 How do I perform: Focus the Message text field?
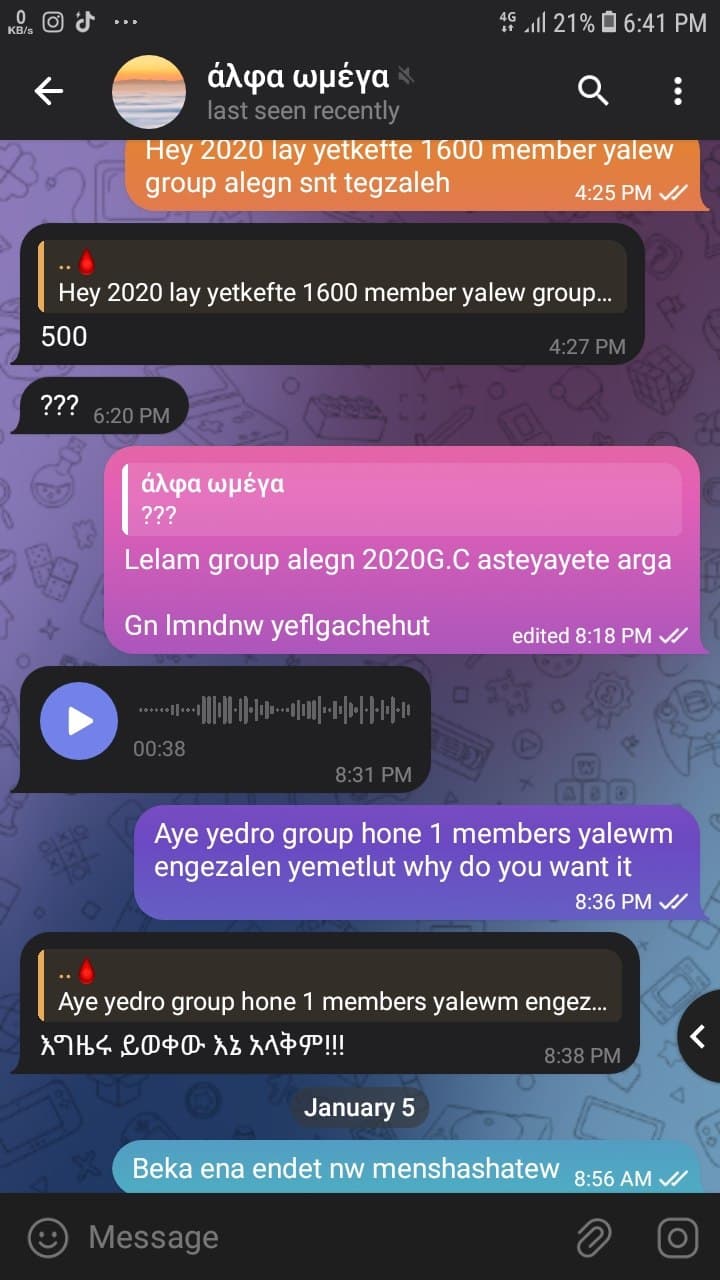[x=320, y=1238]
